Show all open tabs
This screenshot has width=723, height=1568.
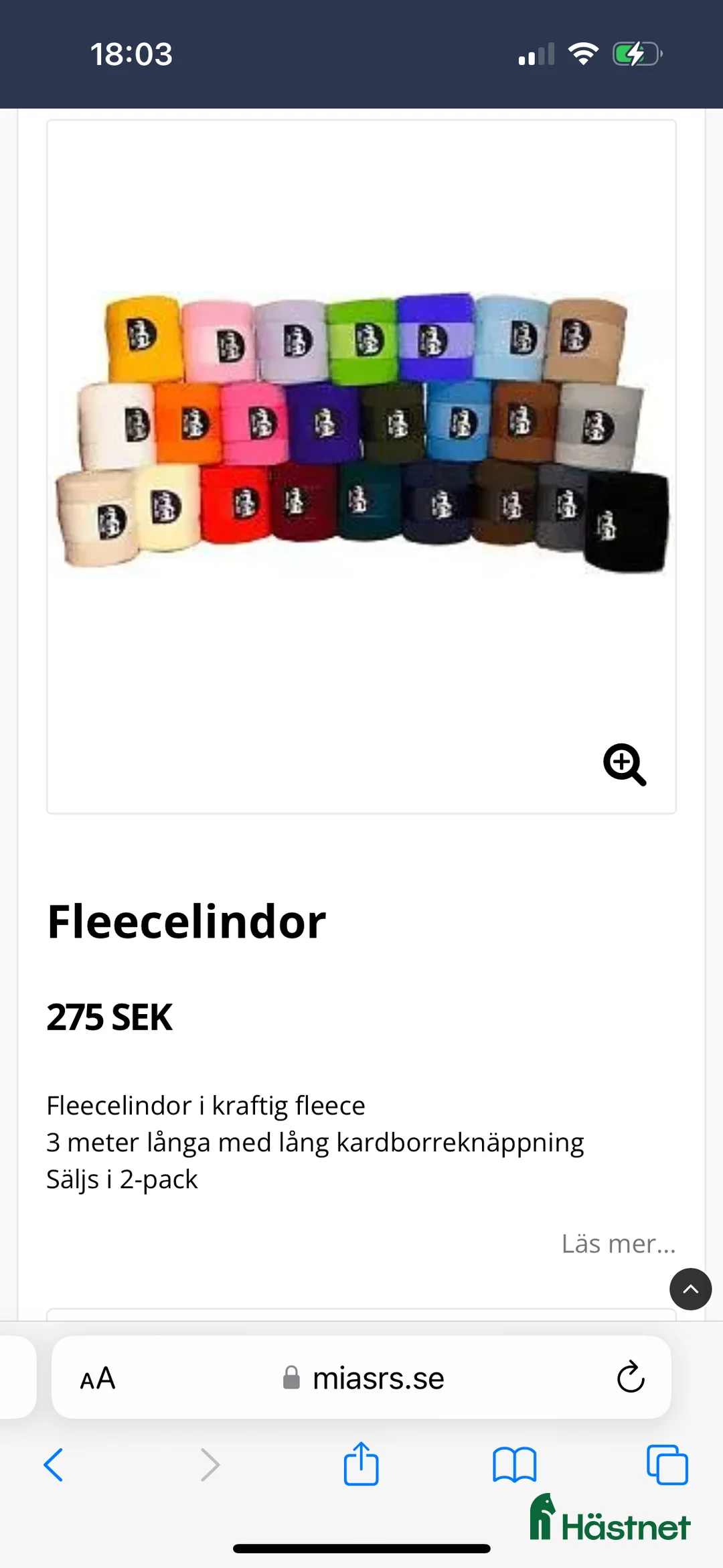(667, 1464)
